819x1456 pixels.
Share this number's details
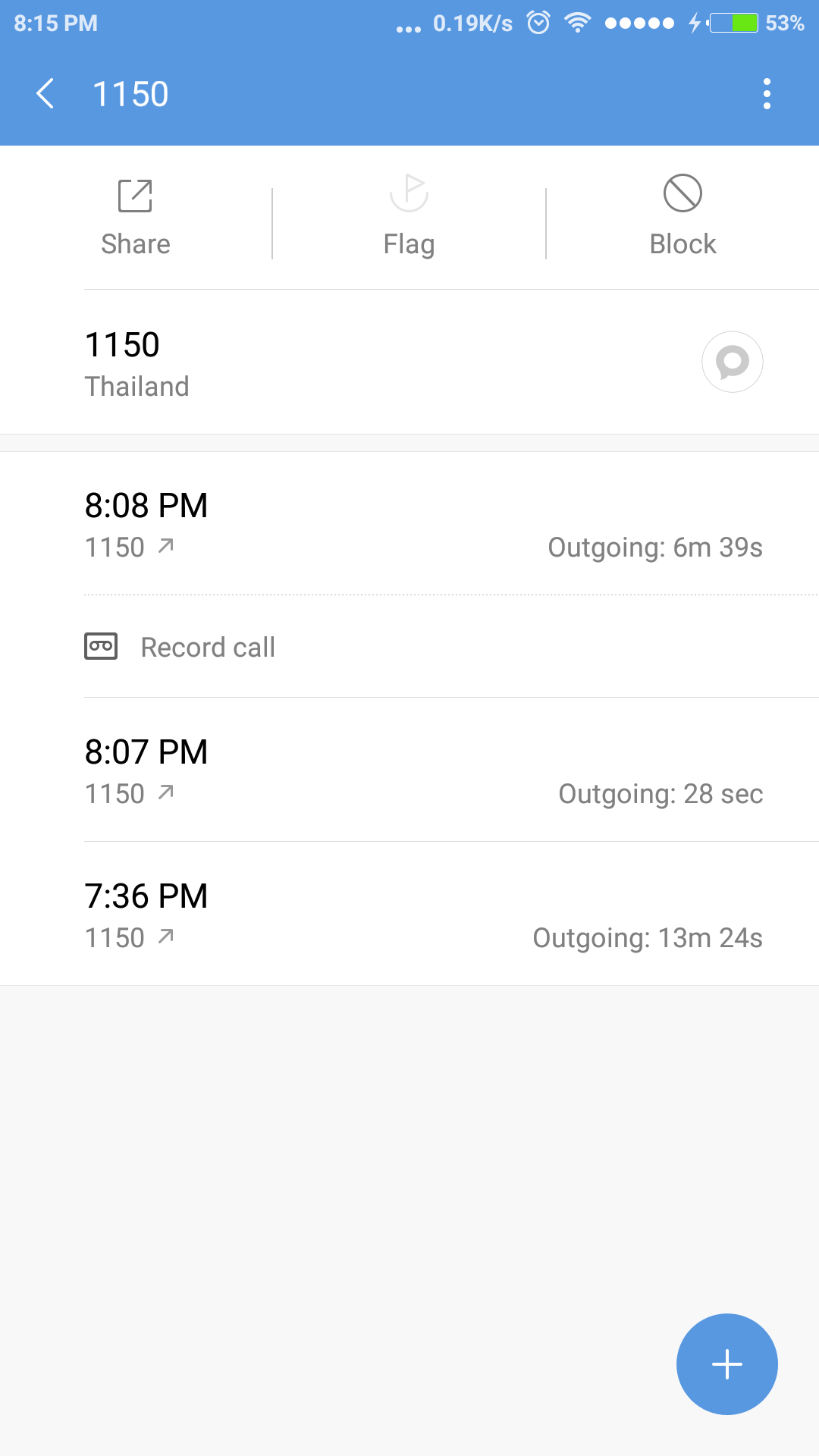pos(136,218)
